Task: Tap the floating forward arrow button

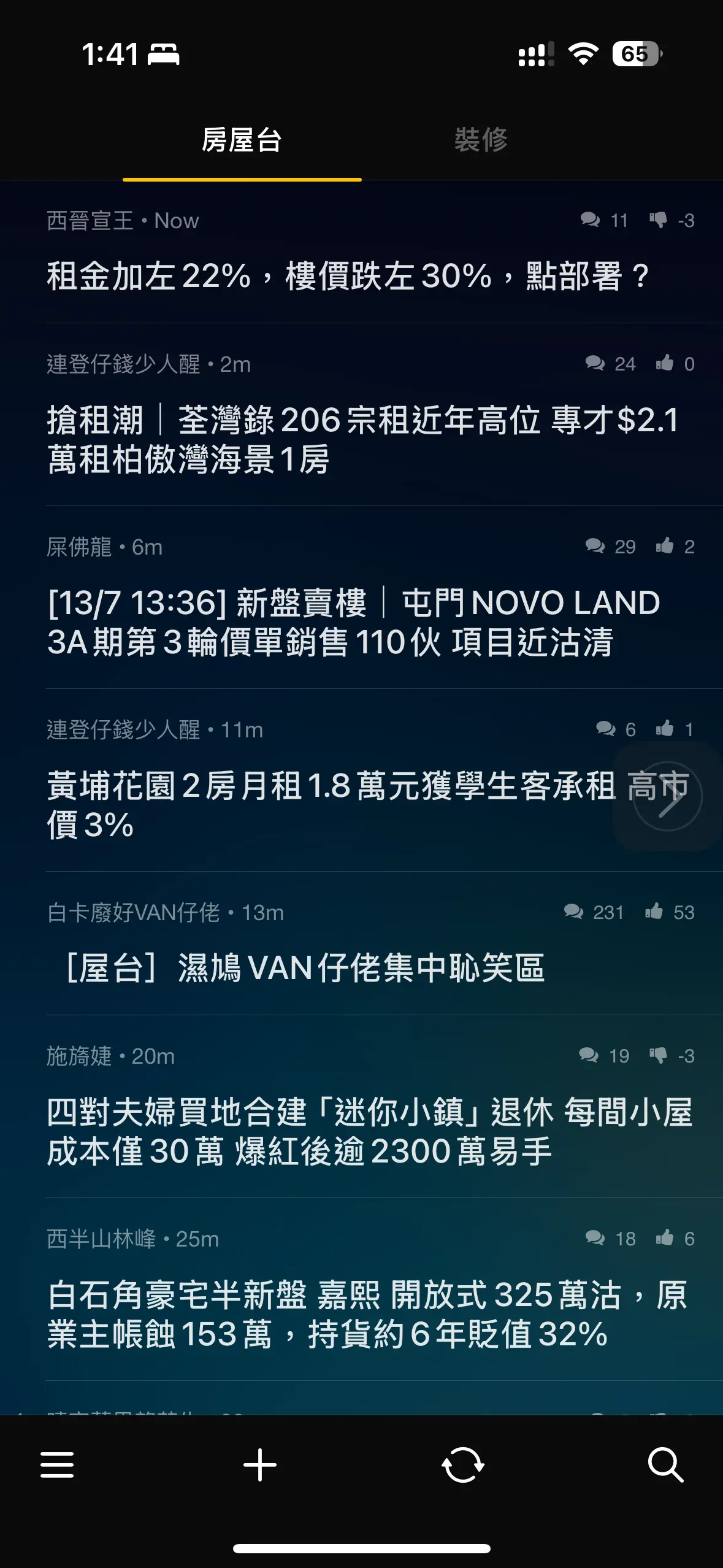Action: [x=667, y=796]
